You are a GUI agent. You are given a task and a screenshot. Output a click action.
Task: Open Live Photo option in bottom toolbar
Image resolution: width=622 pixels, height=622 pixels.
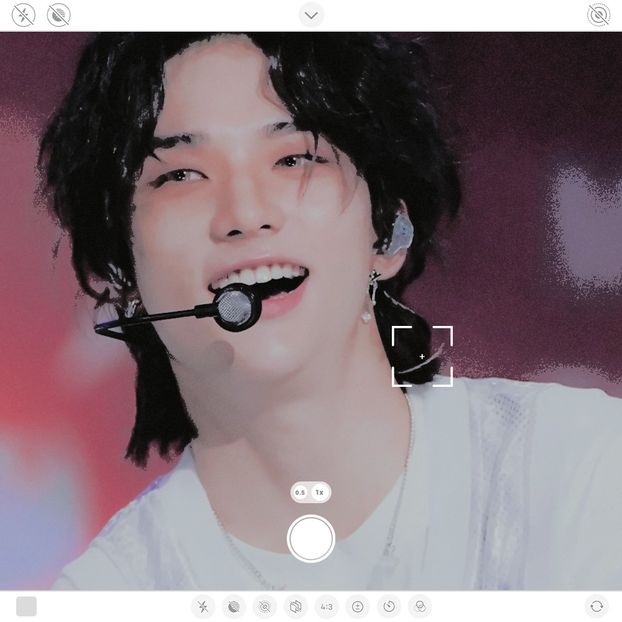[265, 606]
